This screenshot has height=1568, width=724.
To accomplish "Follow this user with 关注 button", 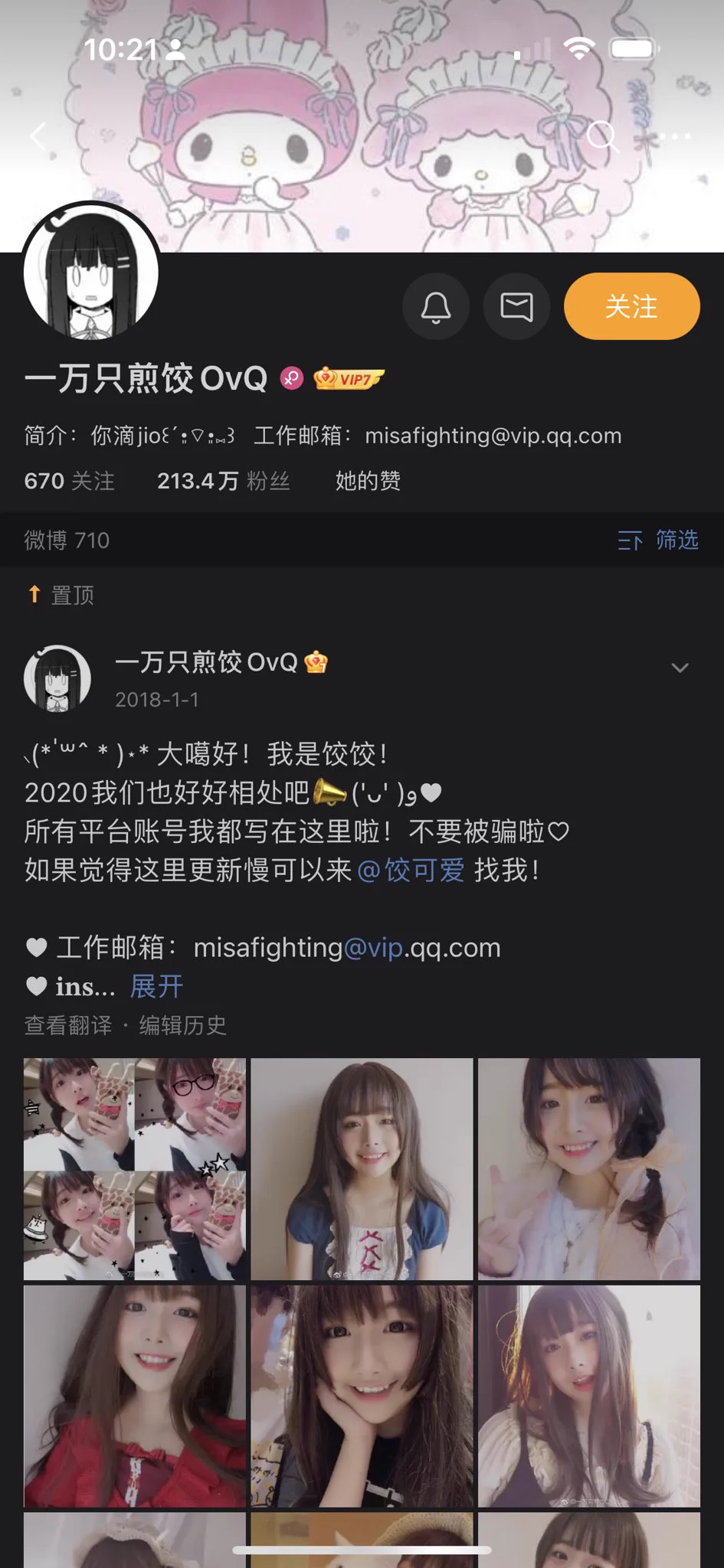I will (x=631, y=307).
